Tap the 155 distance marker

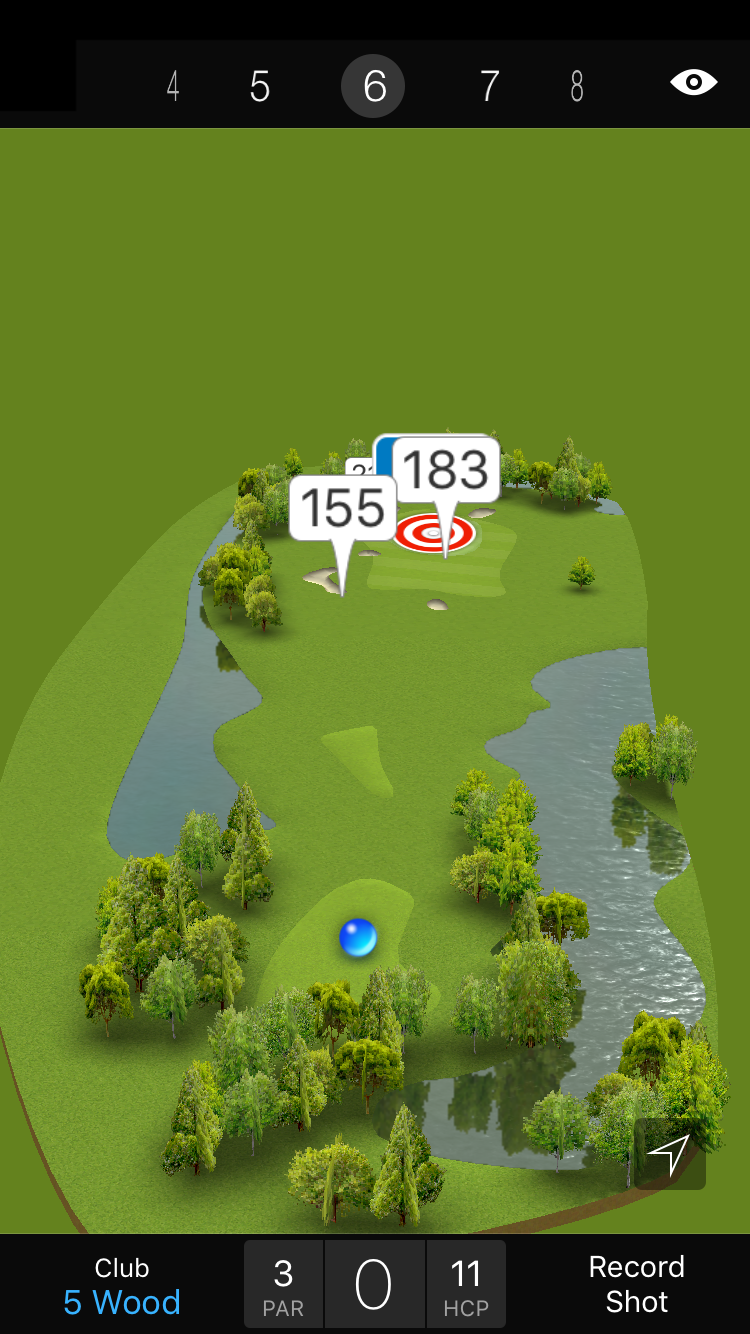click(342, 508)
